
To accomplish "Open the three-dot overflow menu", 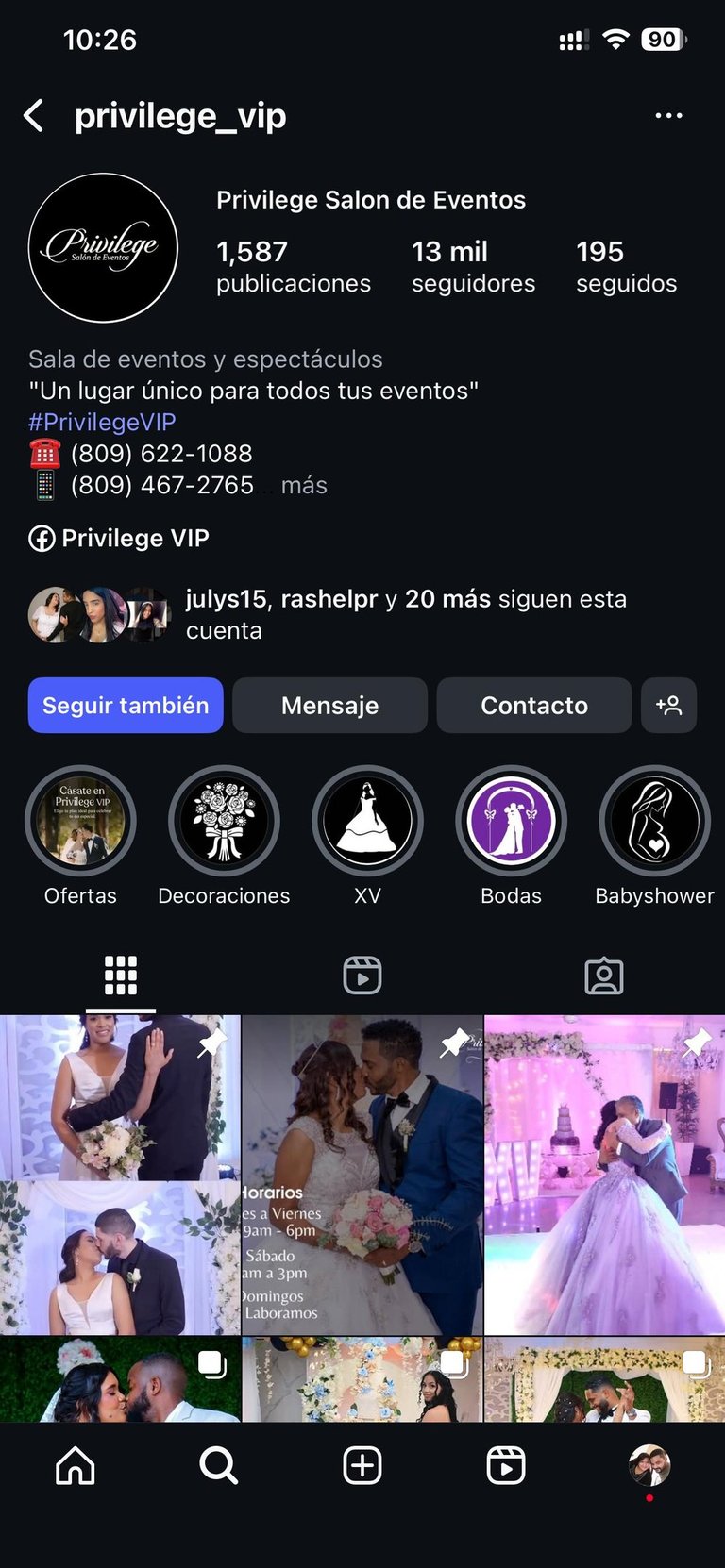I will 668,116.
